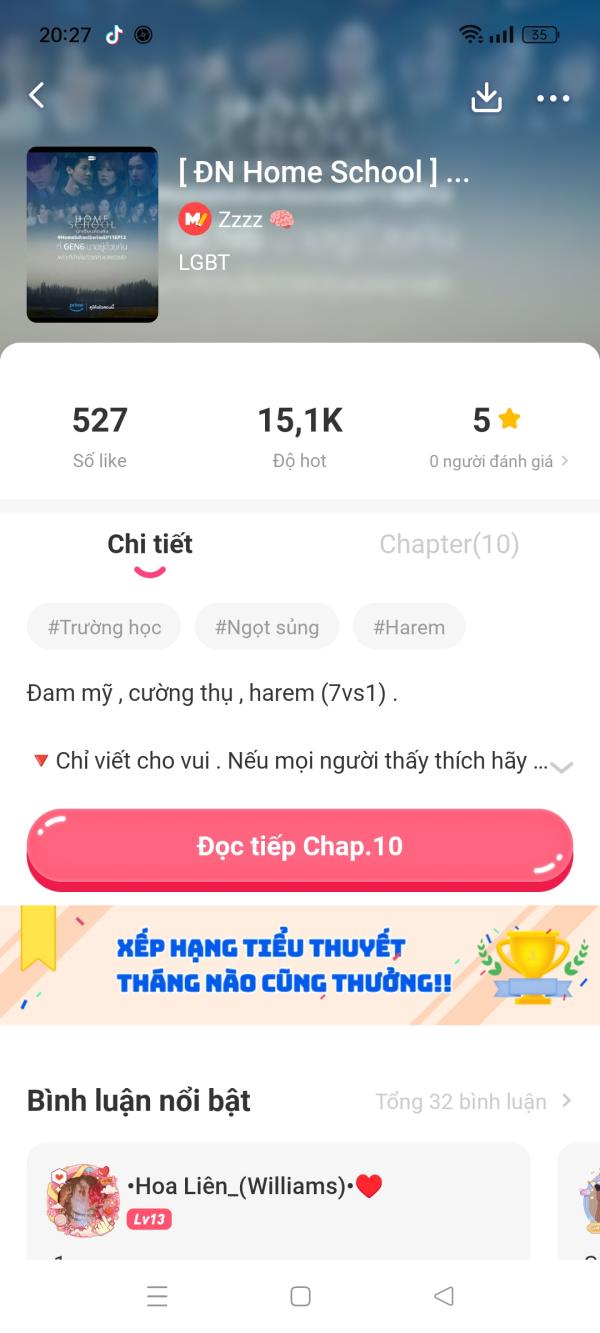Image resolution: width=600 pixels, height=1333 pixels.
Task: Open the Xếp hạng tiểu thuyết banner
Action: (300, 965)
